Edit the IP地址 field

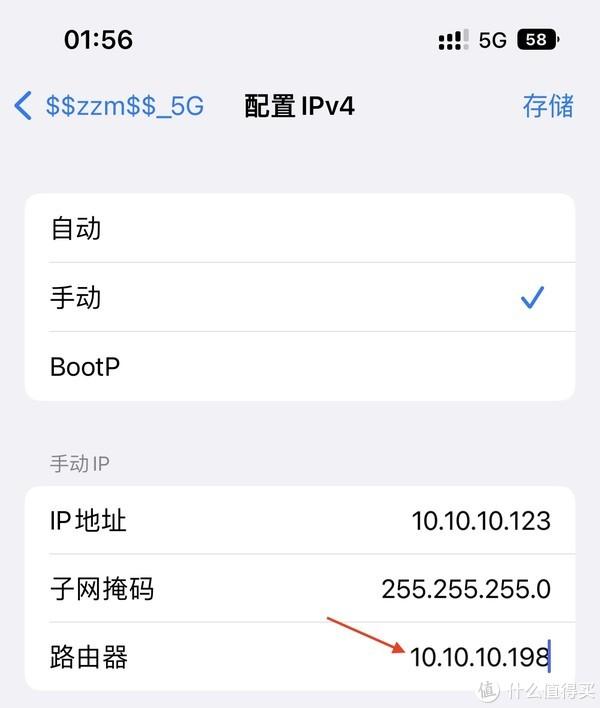480,520
